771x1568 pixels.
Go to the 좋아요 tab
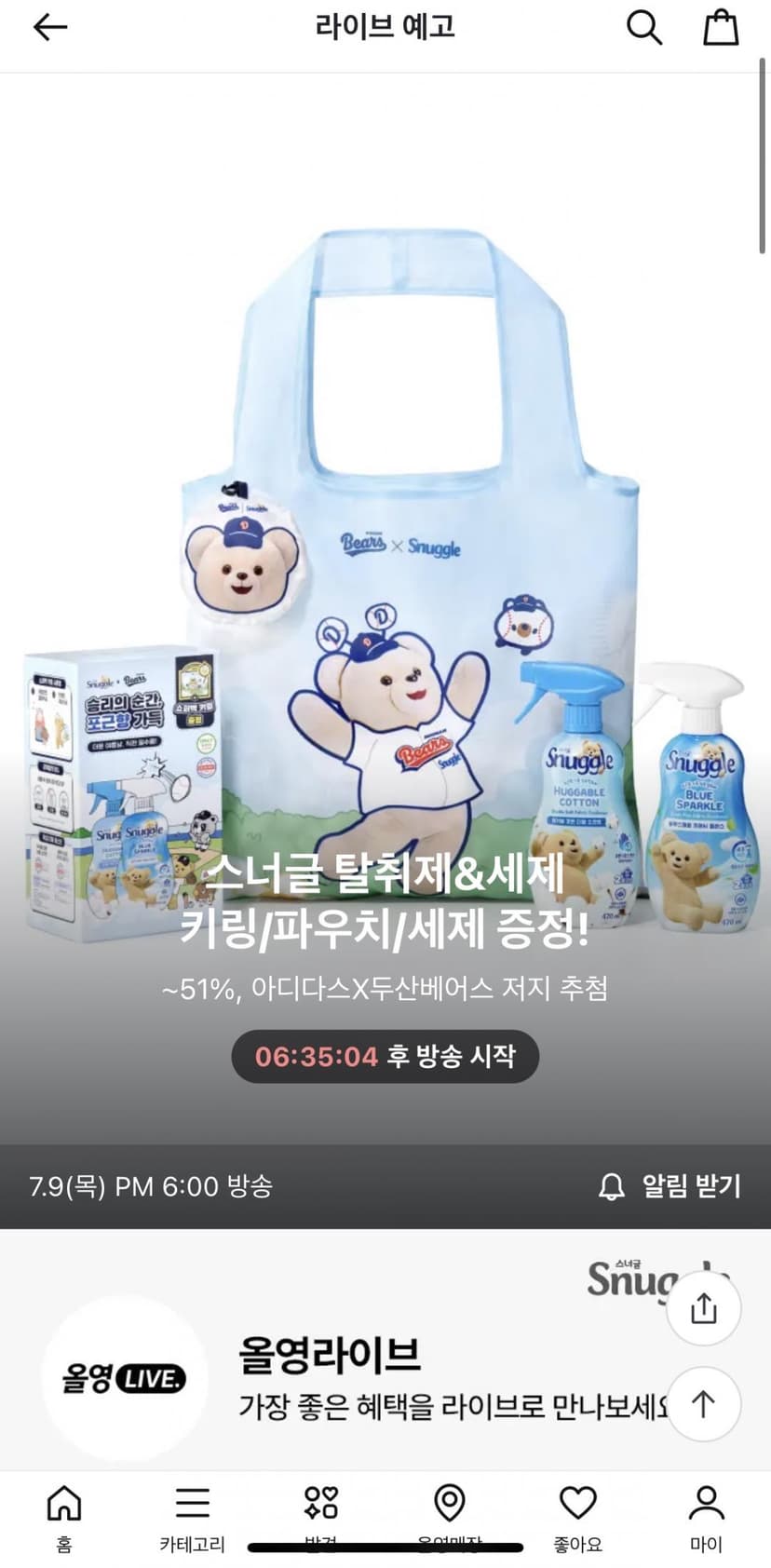[x=577, y=1518]
